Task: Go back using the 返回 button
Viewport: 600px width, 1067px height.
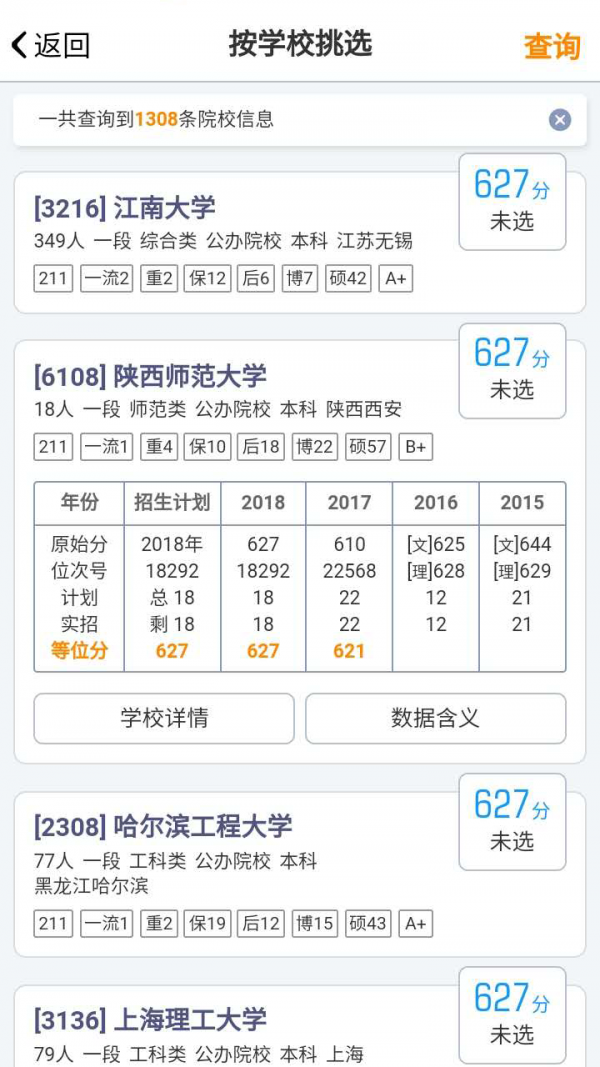Action: [50, 45]
